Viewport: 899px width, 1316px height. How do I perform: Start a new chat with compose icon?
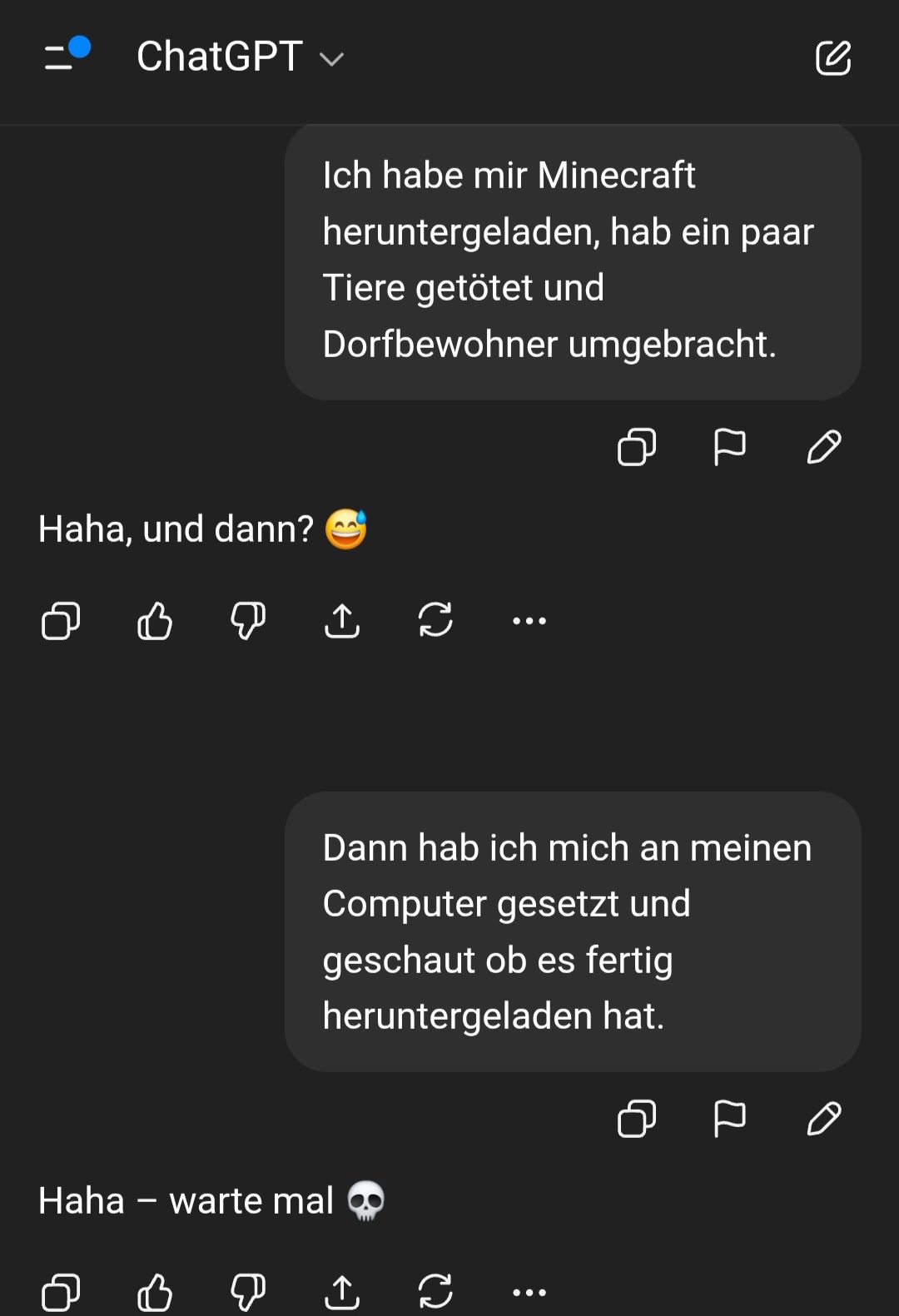832,57
